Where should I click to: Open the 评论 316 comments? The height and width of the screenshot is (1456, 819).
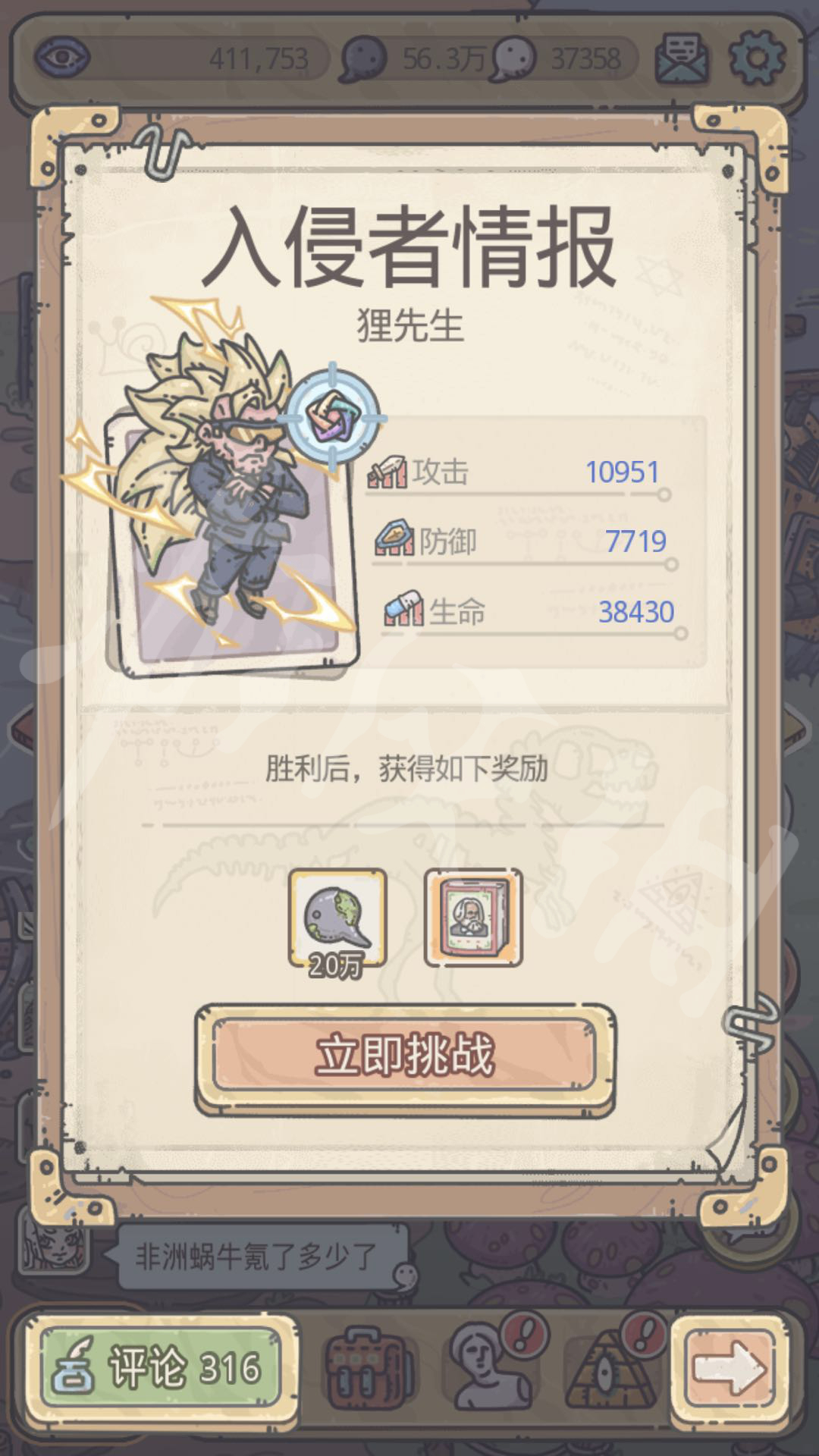[159, 1367]
